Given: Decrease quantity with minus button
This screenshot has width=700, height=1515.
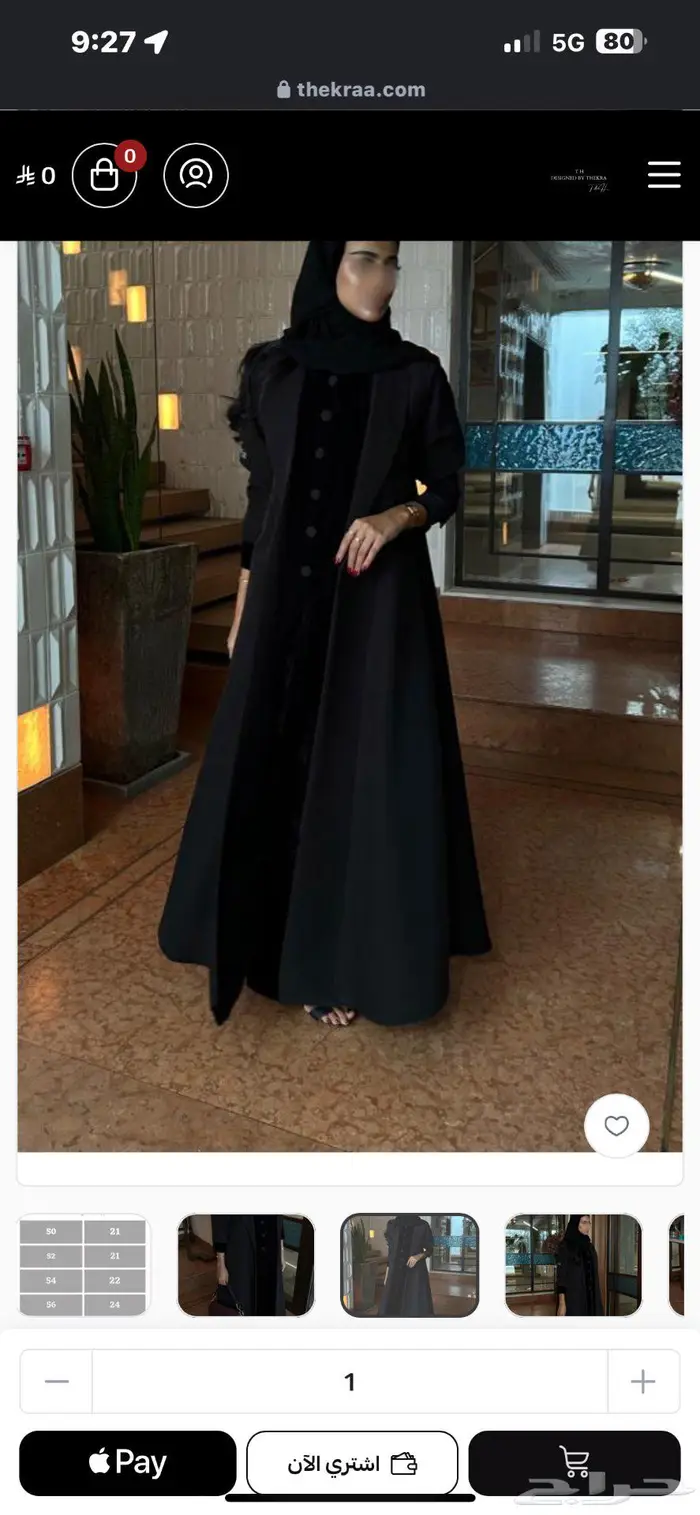Looking at the screenshot, I should click(57, 1382).
